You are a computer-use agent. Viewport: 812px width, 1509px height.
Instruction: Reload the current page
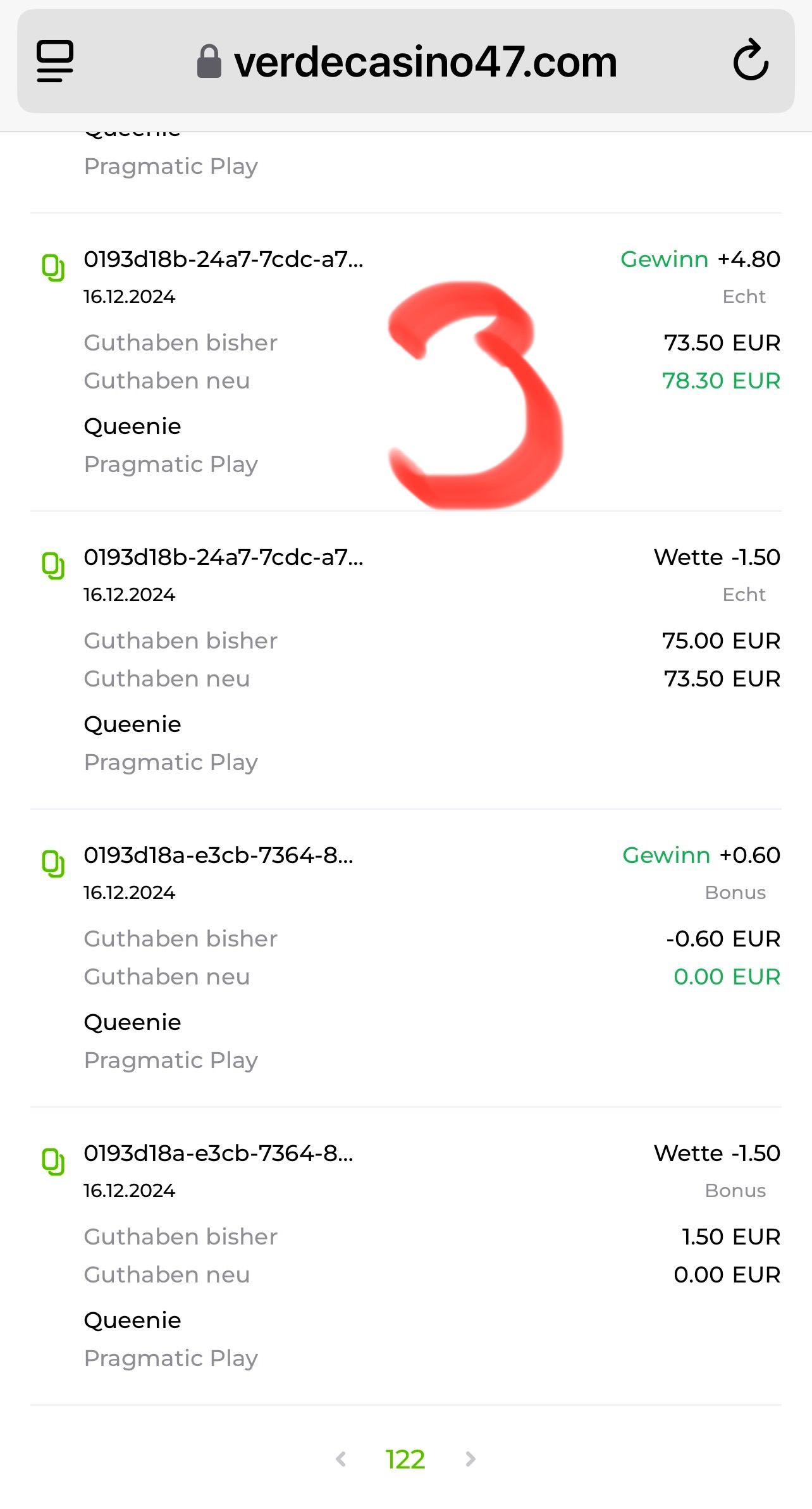[751, 61]
